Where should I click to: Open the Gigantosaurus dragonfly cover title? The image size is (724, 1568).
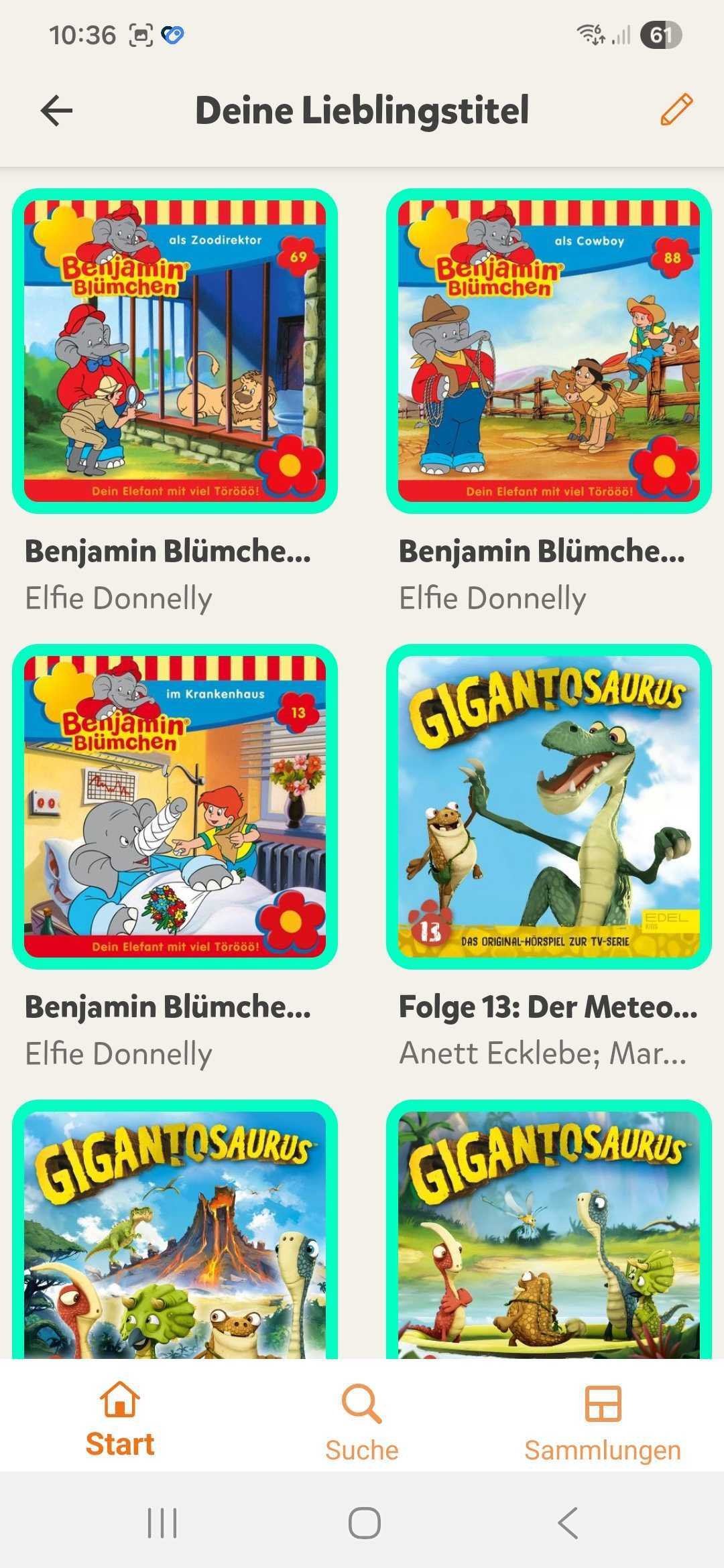point(548,1233)
